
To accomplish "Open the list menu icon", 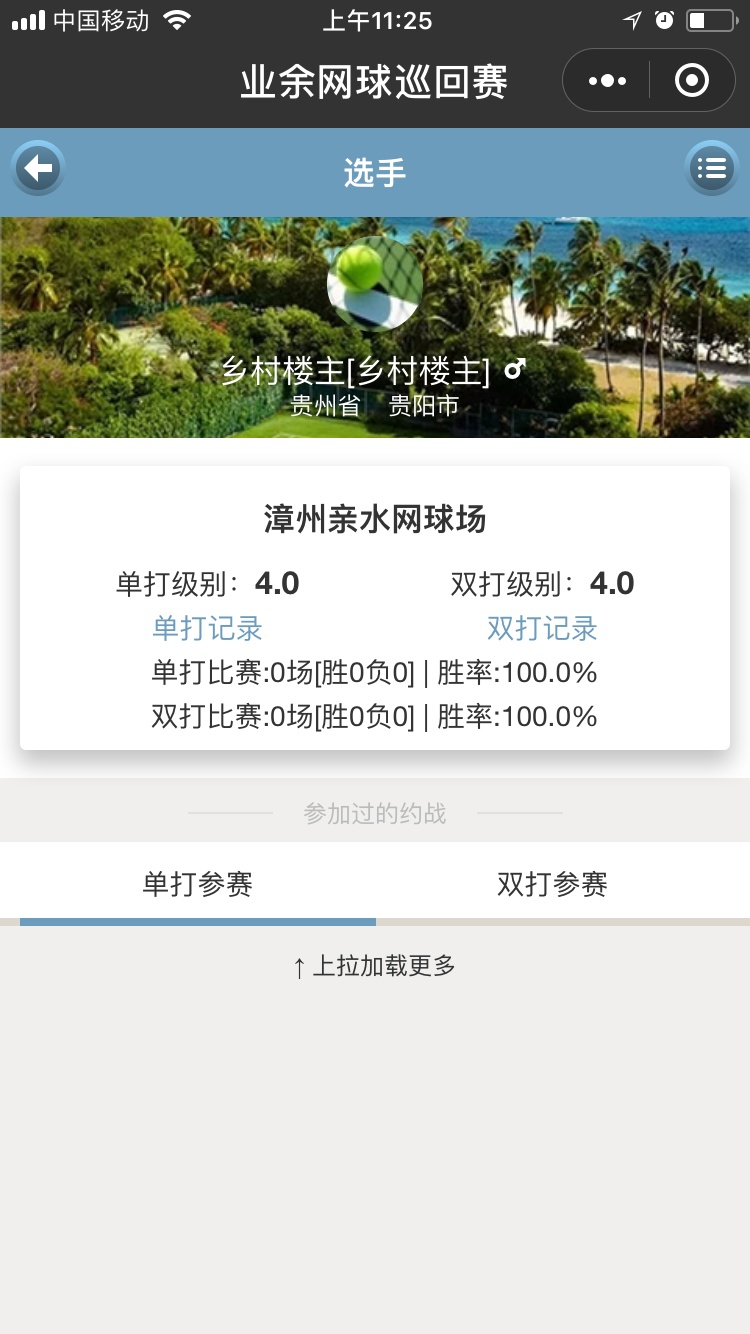I will 711,168.
